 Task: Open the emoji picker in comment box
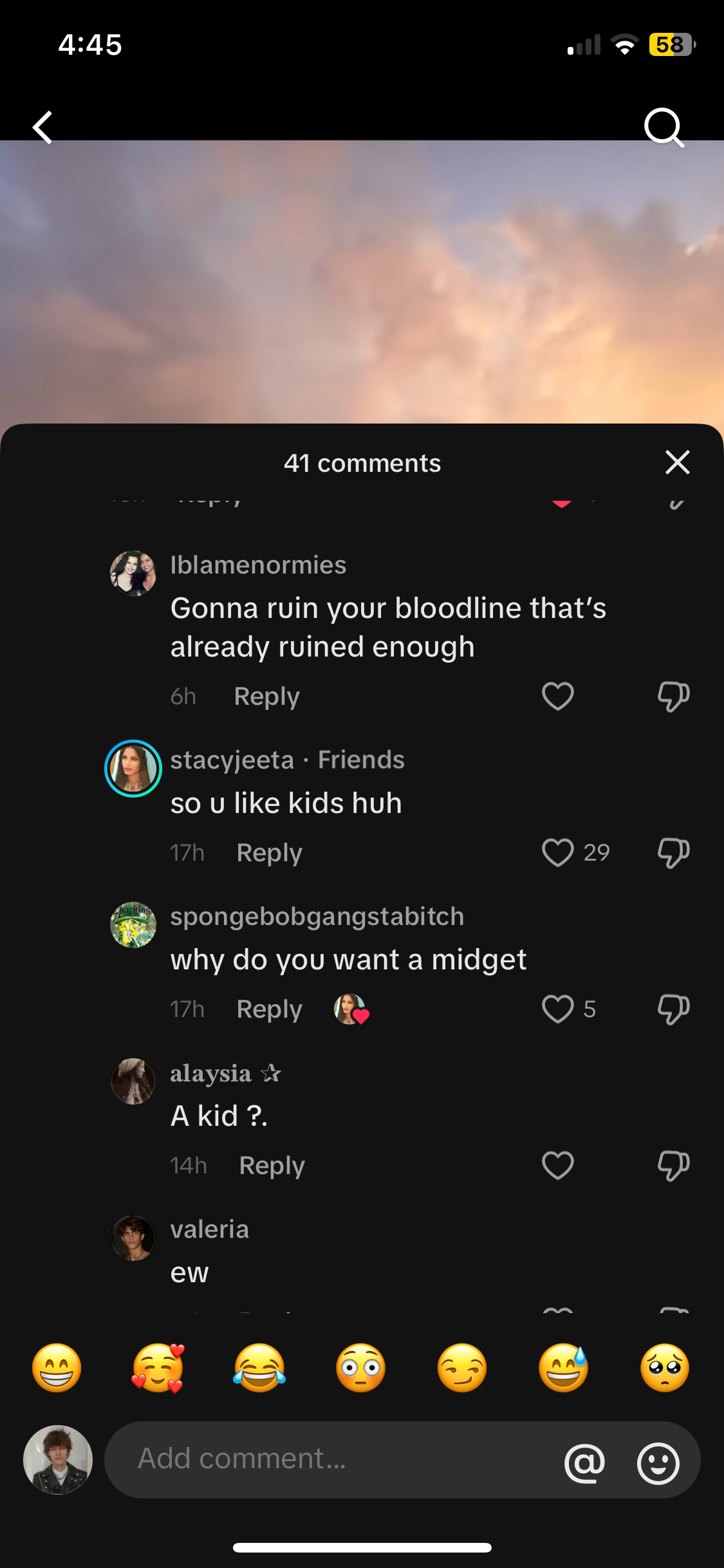tap(658, 1462)
